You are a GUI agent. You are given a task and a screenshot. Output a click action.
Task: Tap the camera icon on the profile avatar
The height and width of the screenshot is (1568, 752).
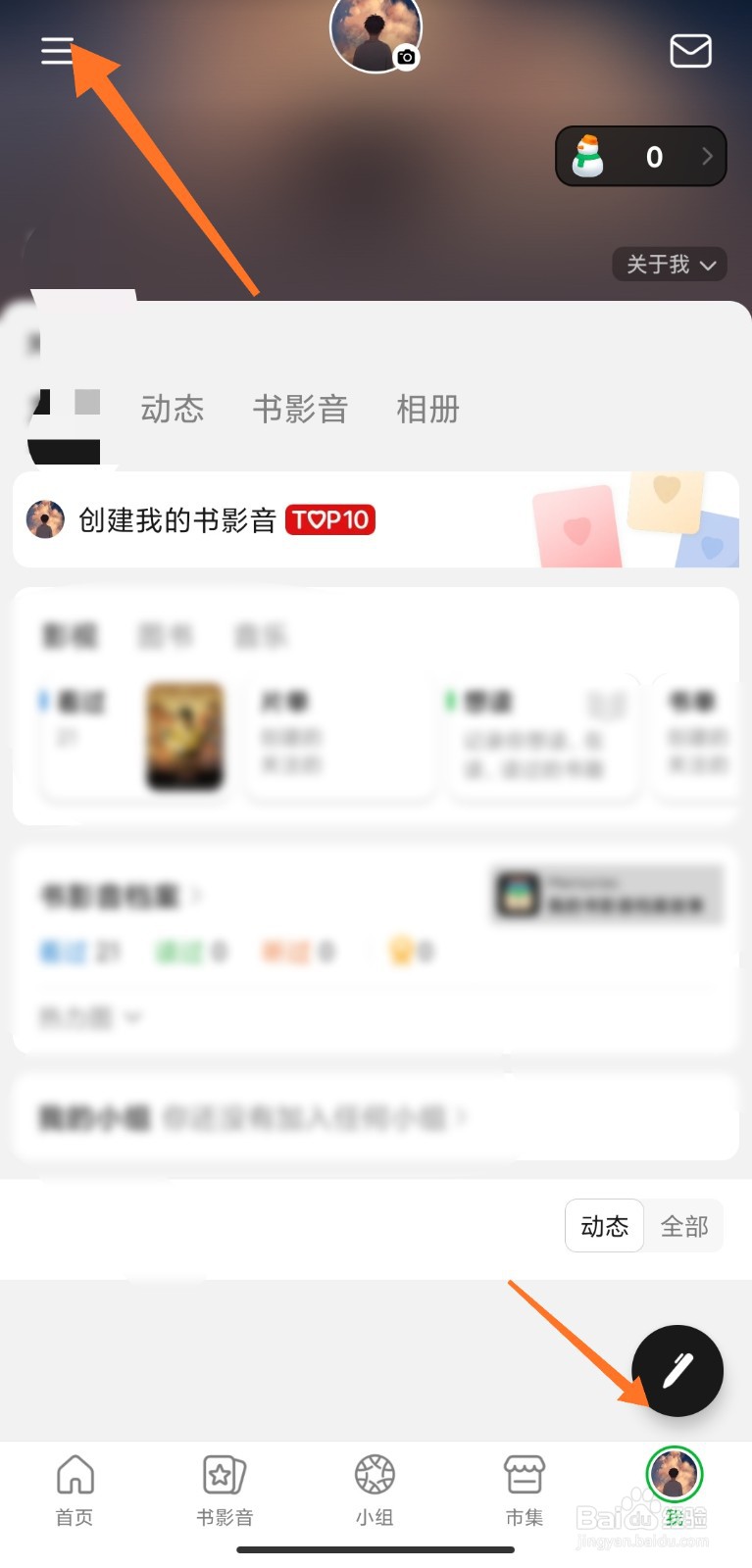click(x=406, y=59)
